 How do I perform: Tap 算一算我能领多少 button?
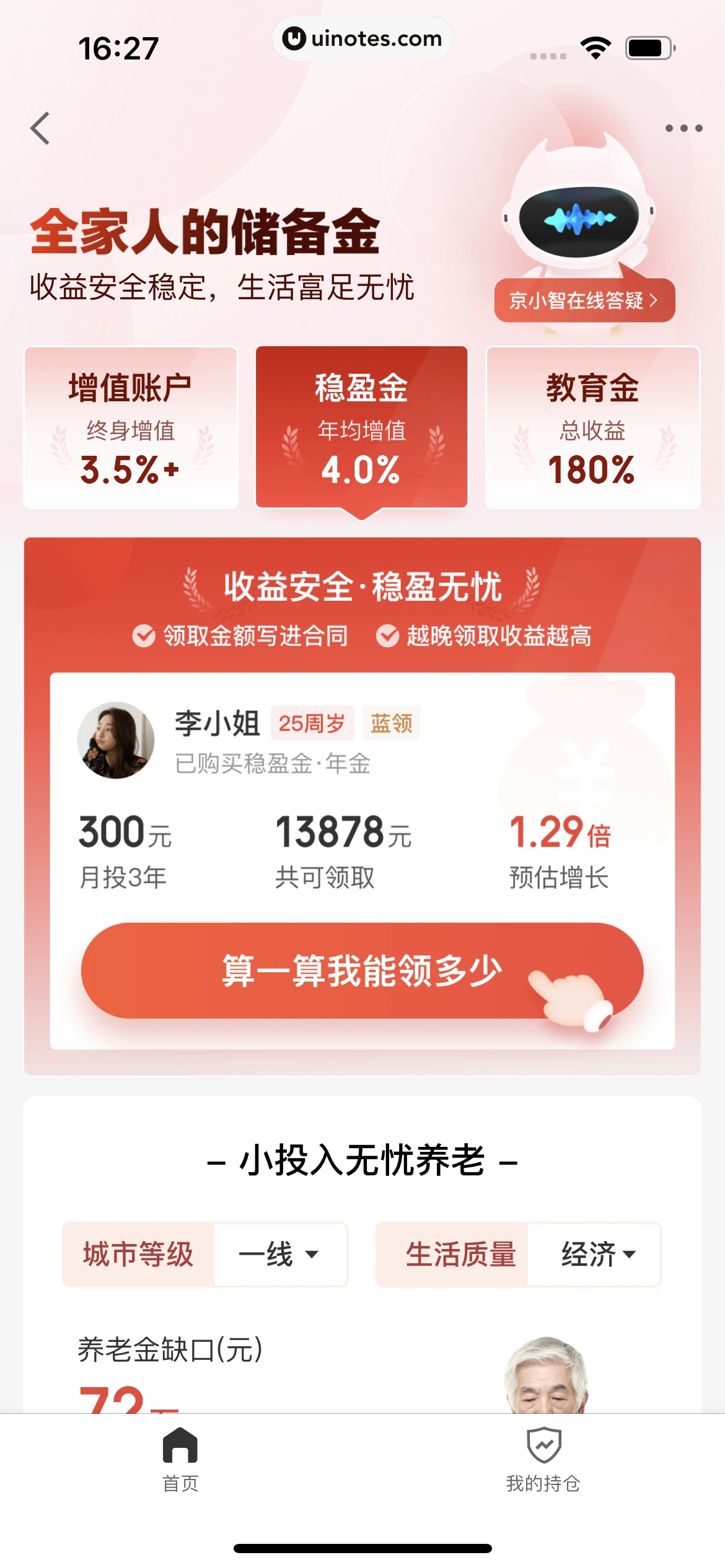(362, 970)
